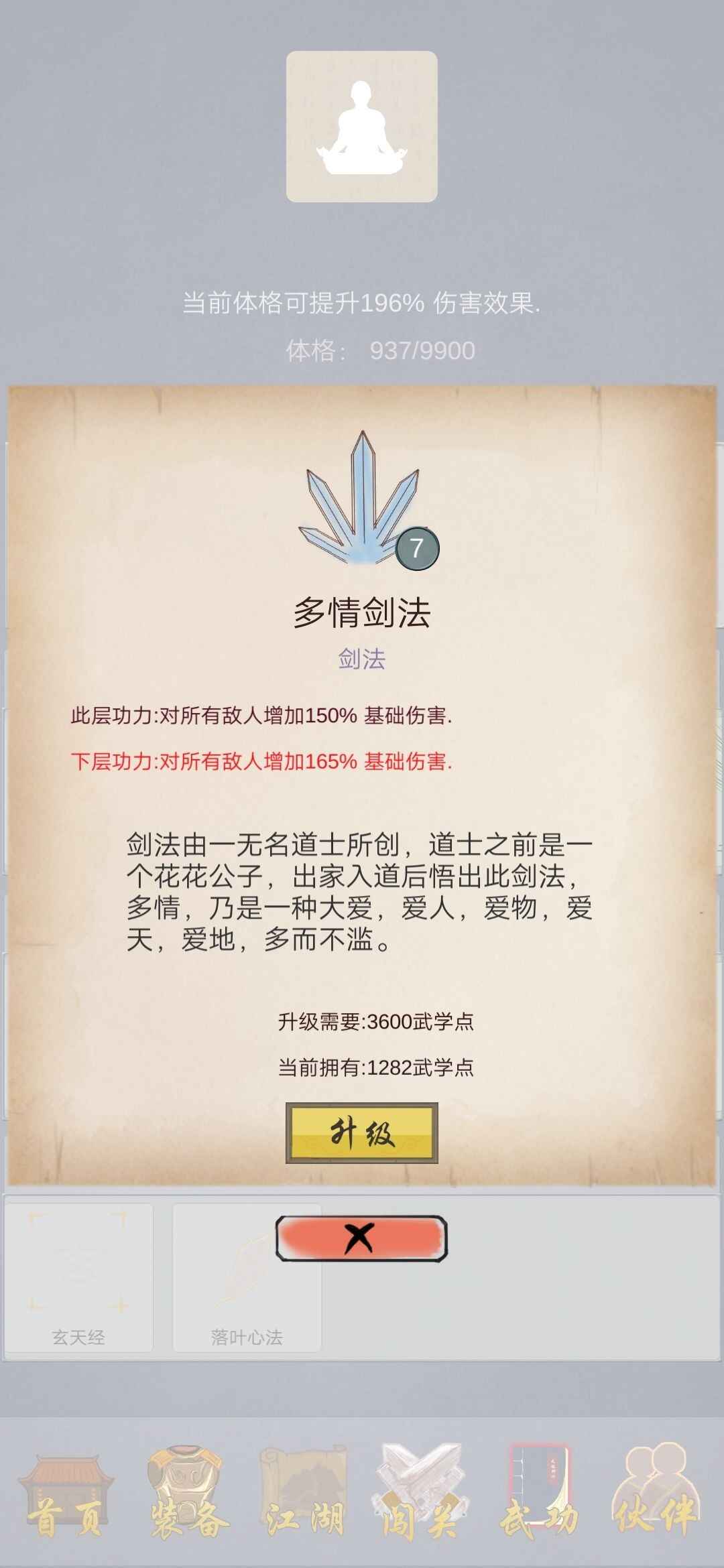Open the 装备 equipment tab
Viewport: 724px width, 1568px height.
click(x=188, y=1498)
